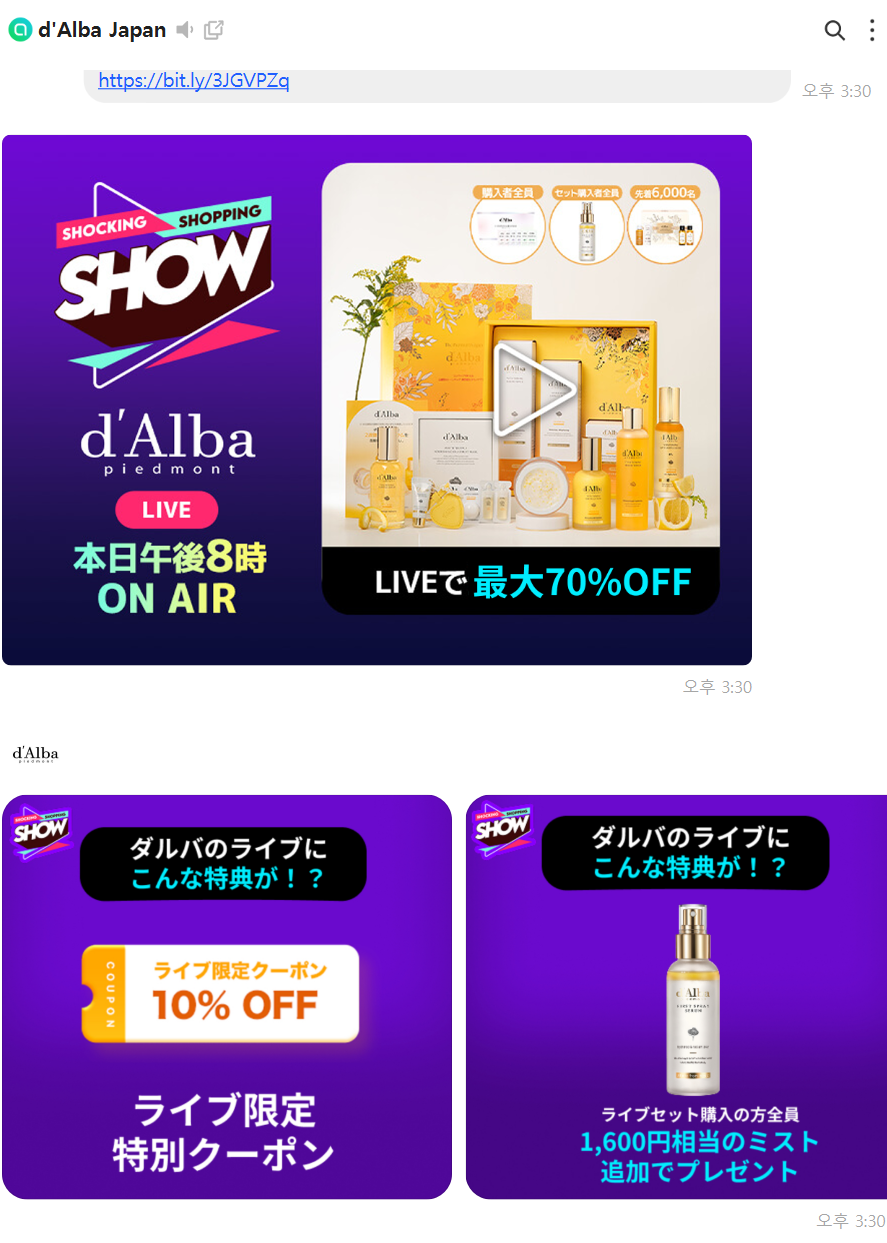Image resolution: width=887 pixels, height=1243 pixels.
Task: View the 10% OFF live coupon card
Action: point(227,996)
